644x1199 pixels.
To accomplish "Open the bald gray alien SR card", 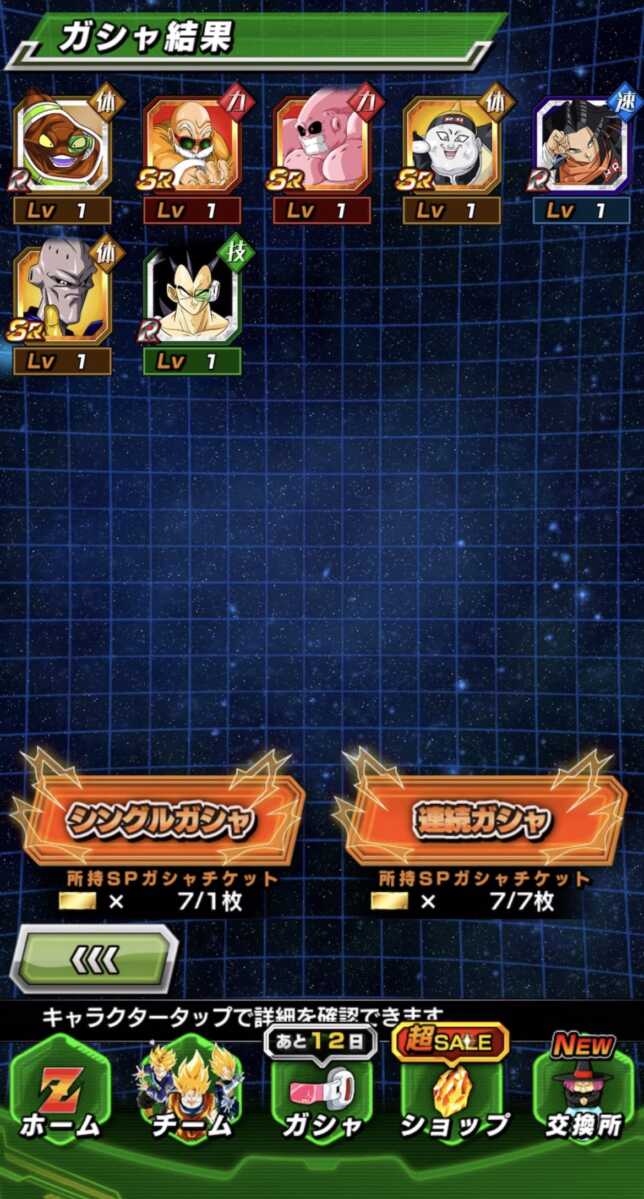I will (62, 298).
